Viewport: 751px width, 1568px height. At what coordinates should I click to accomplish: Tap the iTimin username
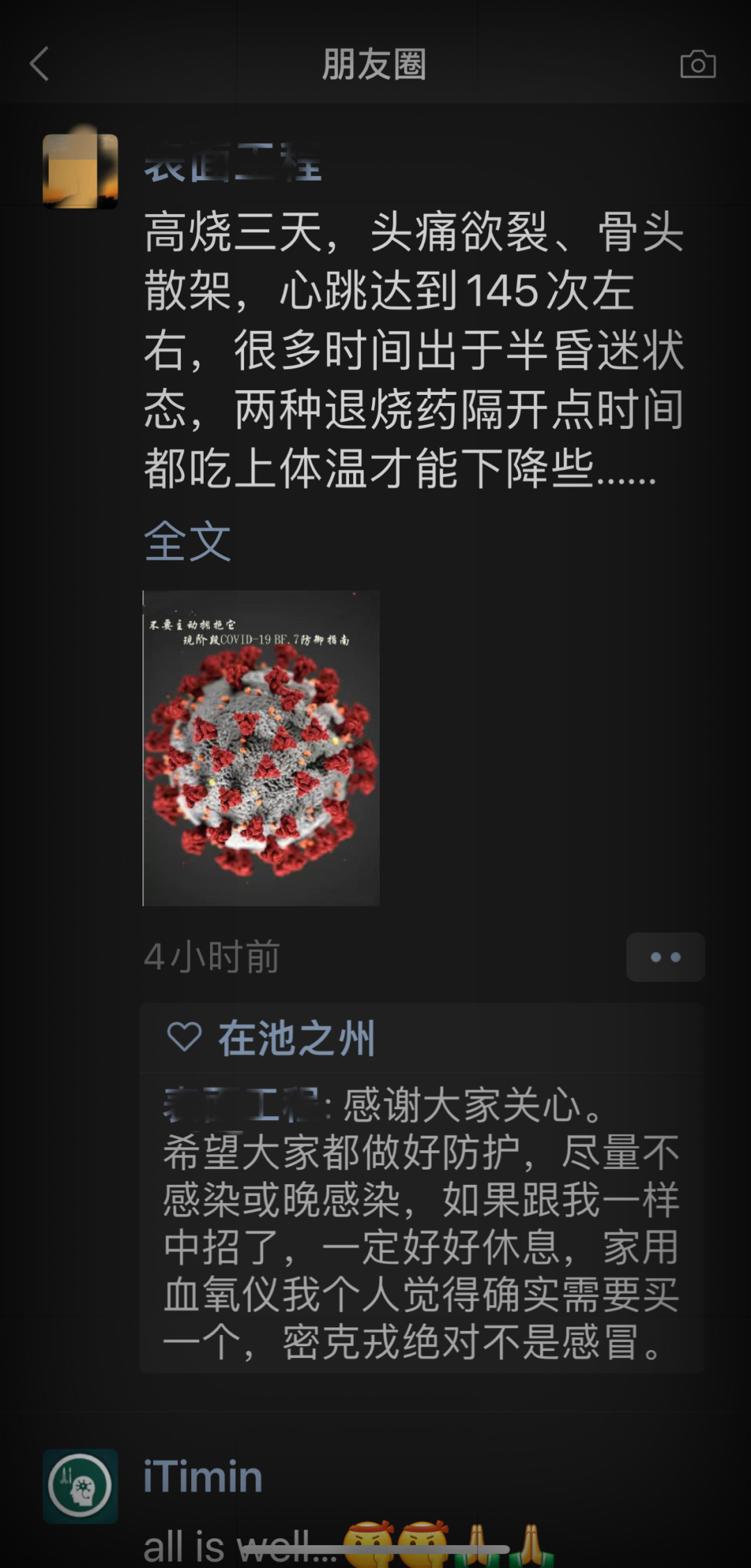coord(202,1476)
